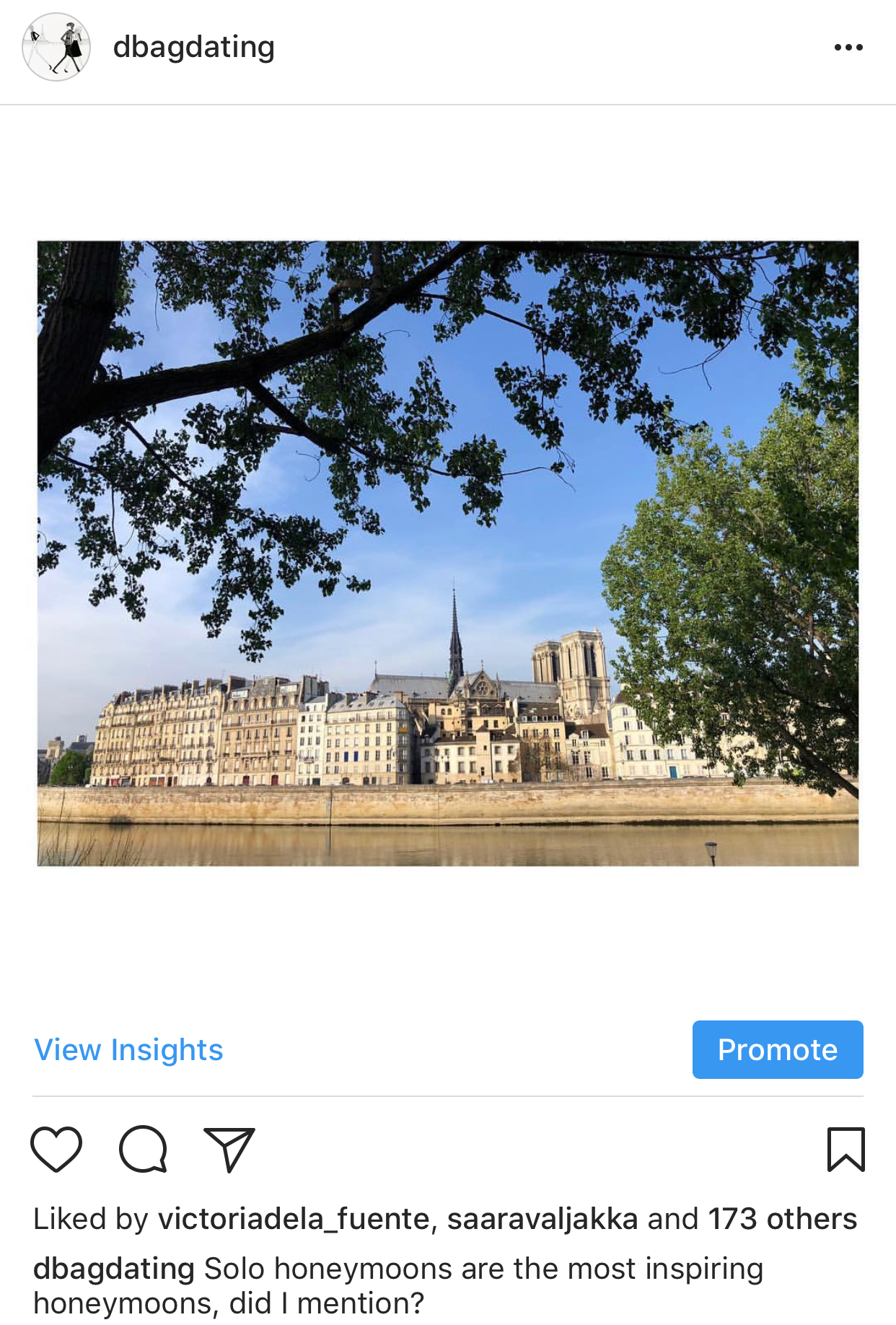
Task: Like the post with the heart icon
Action: [x=56, y=1149]
